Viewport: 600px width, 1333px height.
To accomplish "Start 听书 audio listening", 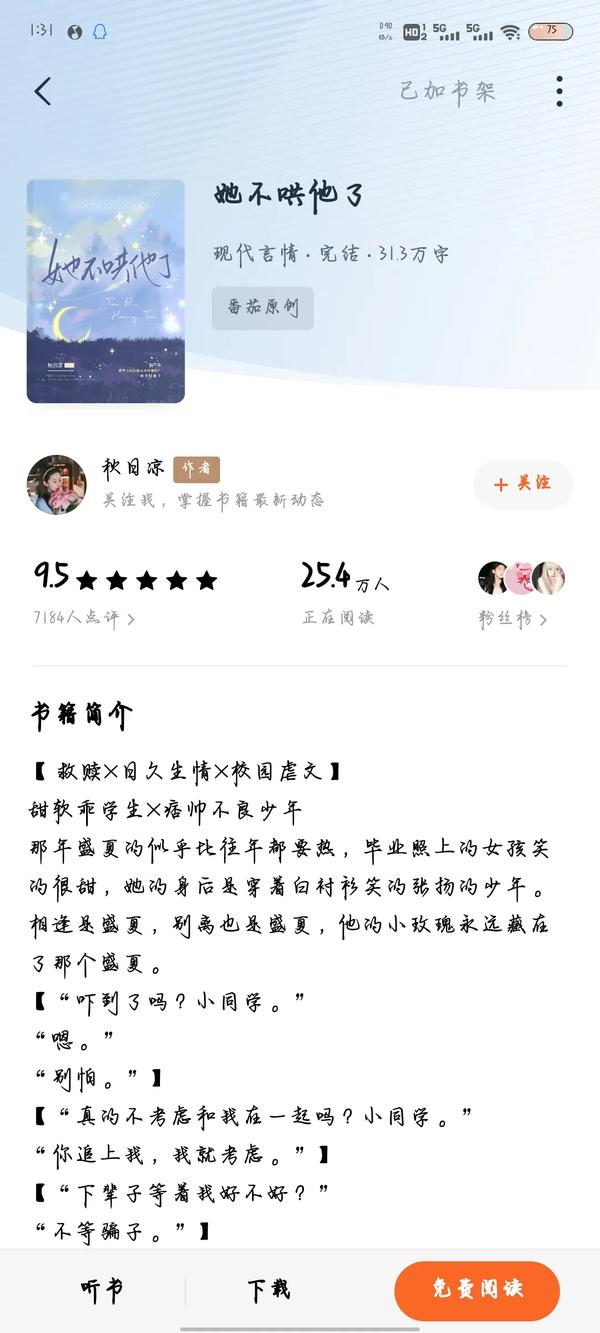I will [x=101, y=1290].
